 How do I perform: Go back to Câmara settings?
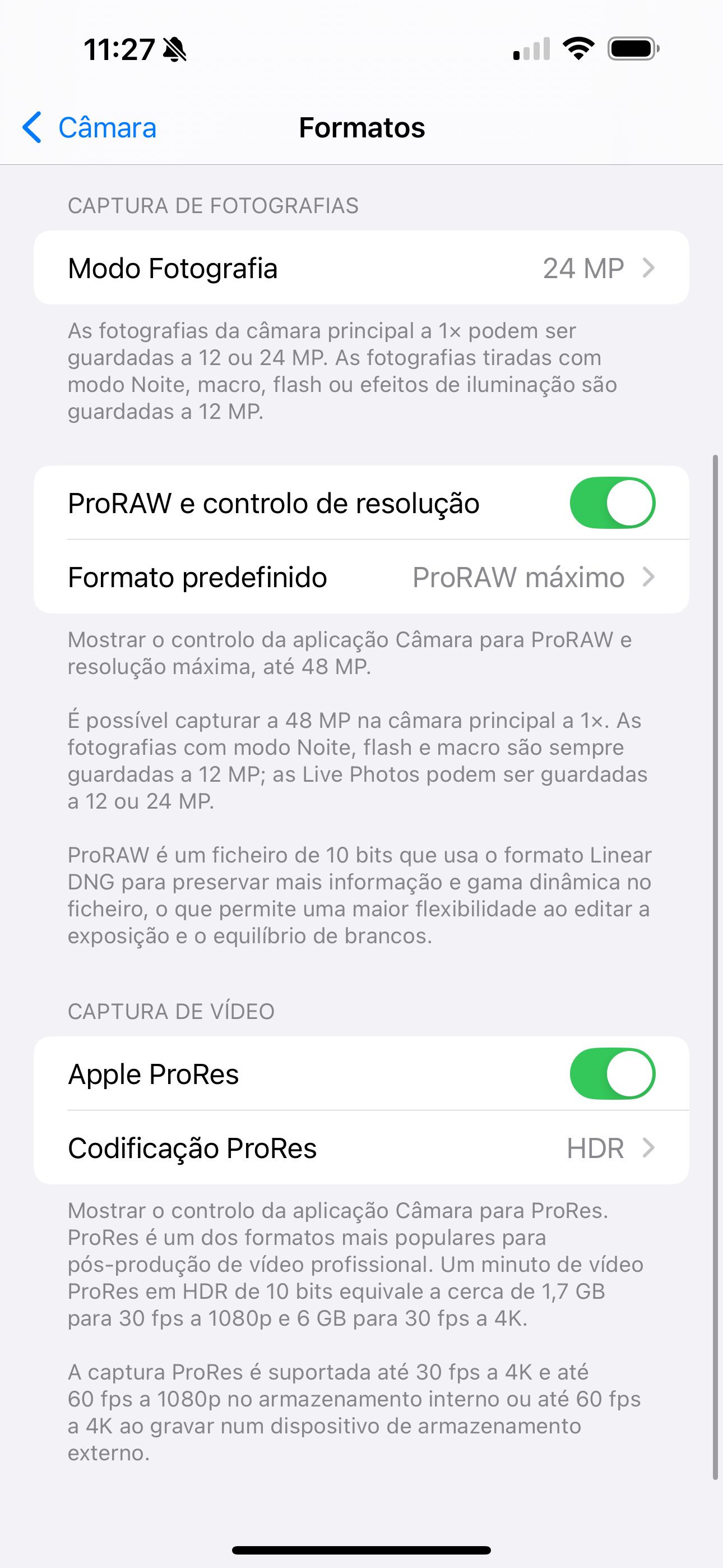(90, 128)
